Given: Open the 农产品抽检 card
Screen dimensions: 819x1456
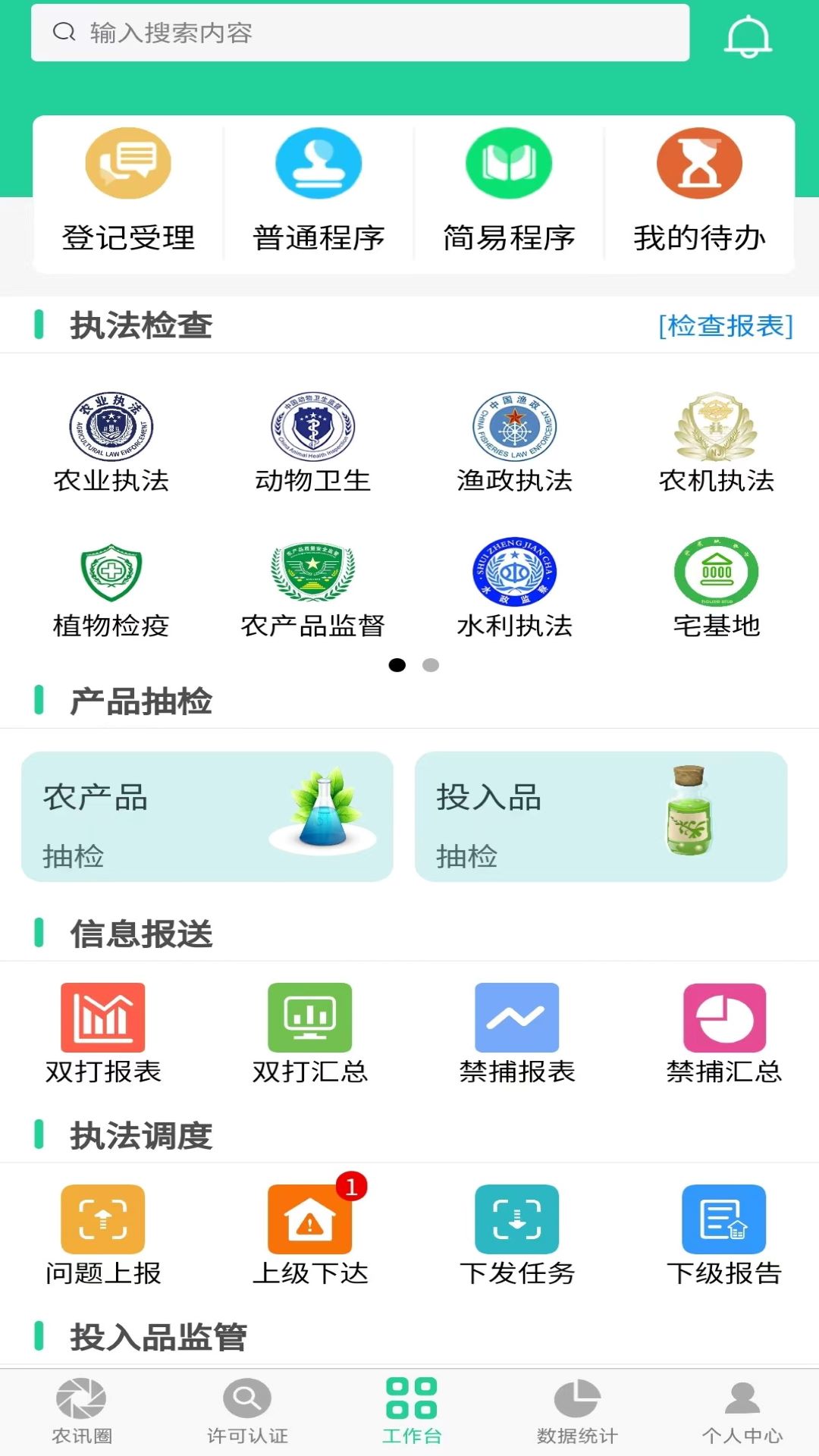Looking at the screenshot, I should point(207,817).
